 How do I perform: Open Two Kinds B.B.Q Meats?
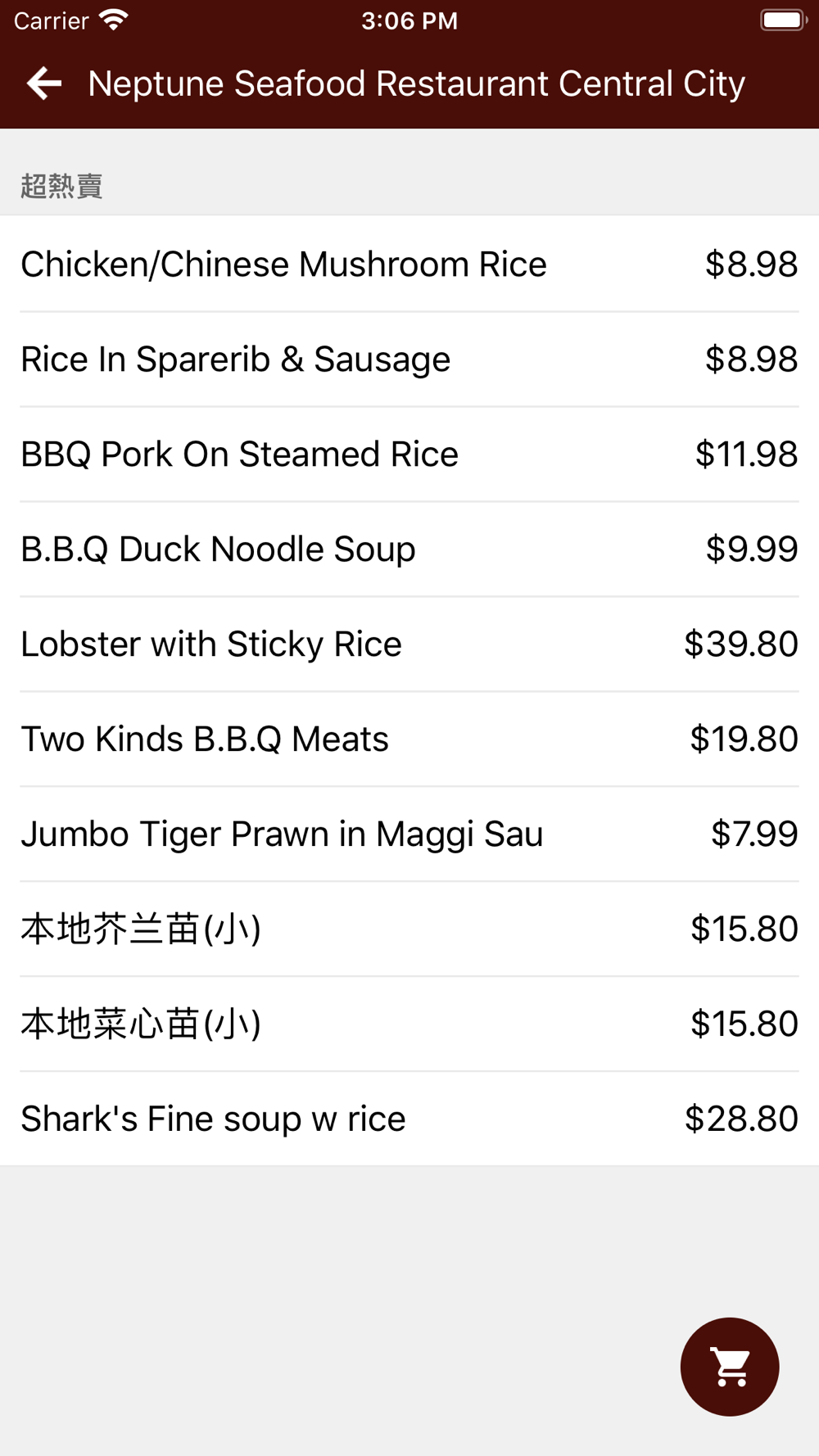click(409, 739)
